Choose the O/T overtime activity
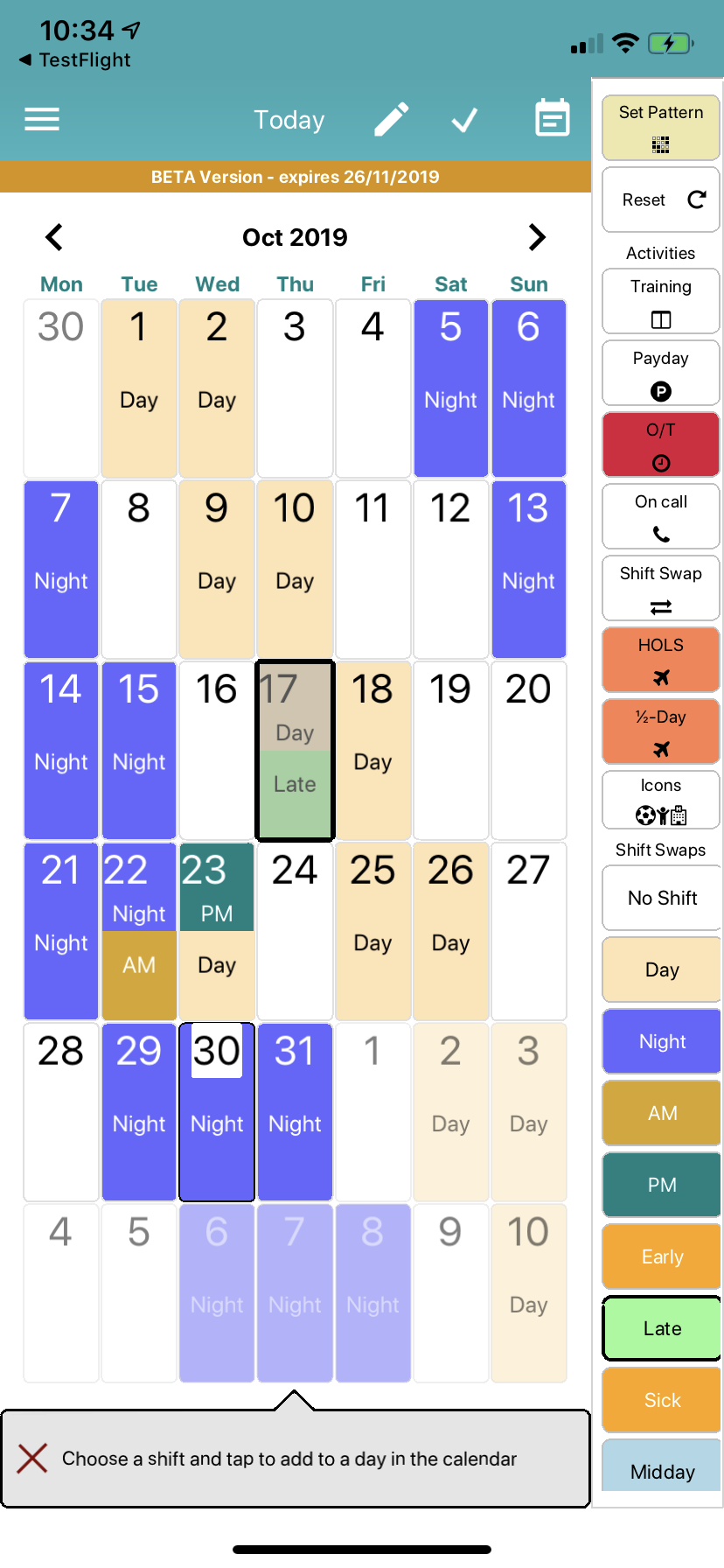 (x=660, y=445)
